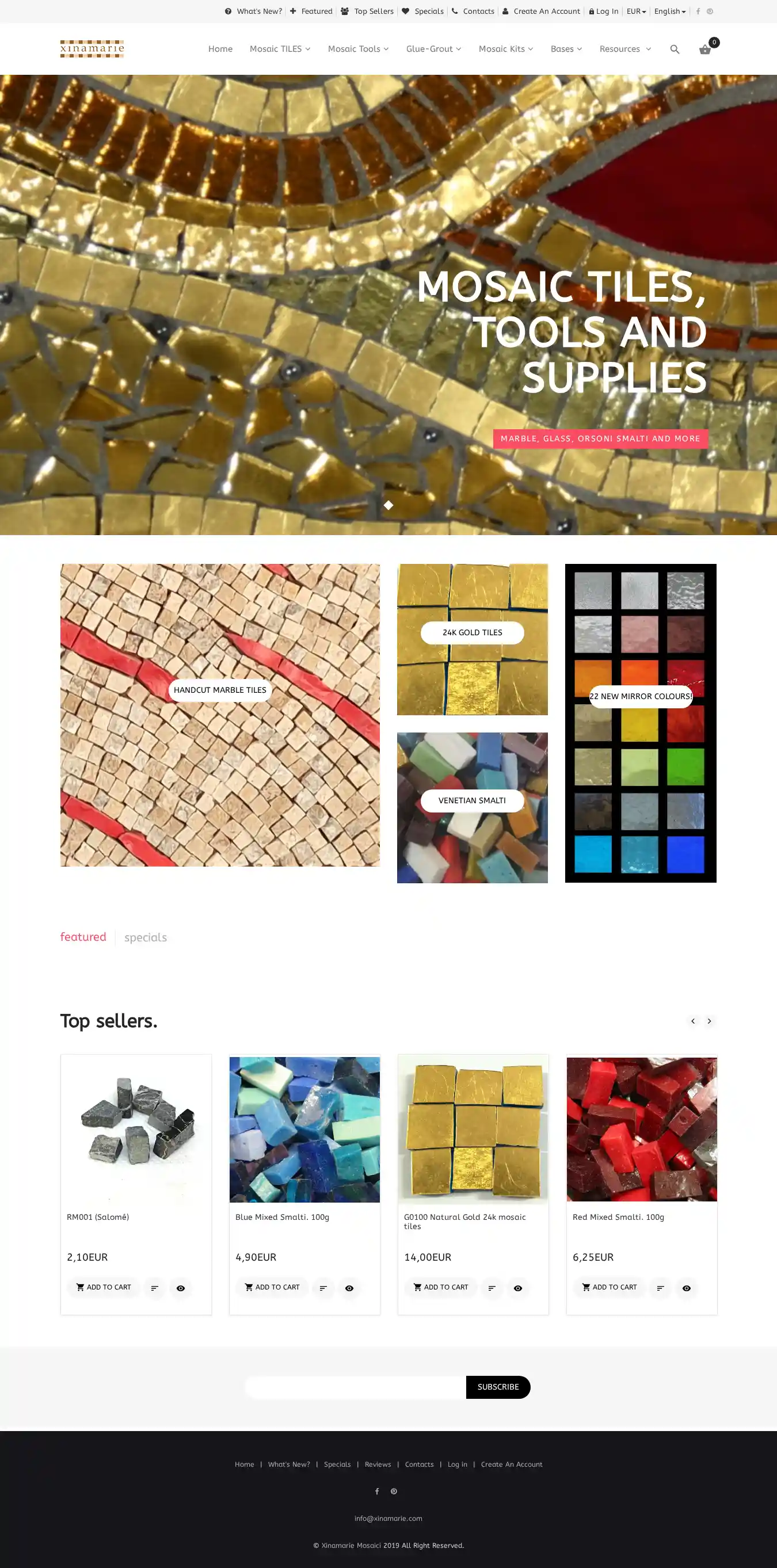
Task: Go to Log In in top bar
Action: (x=603, y=11)
